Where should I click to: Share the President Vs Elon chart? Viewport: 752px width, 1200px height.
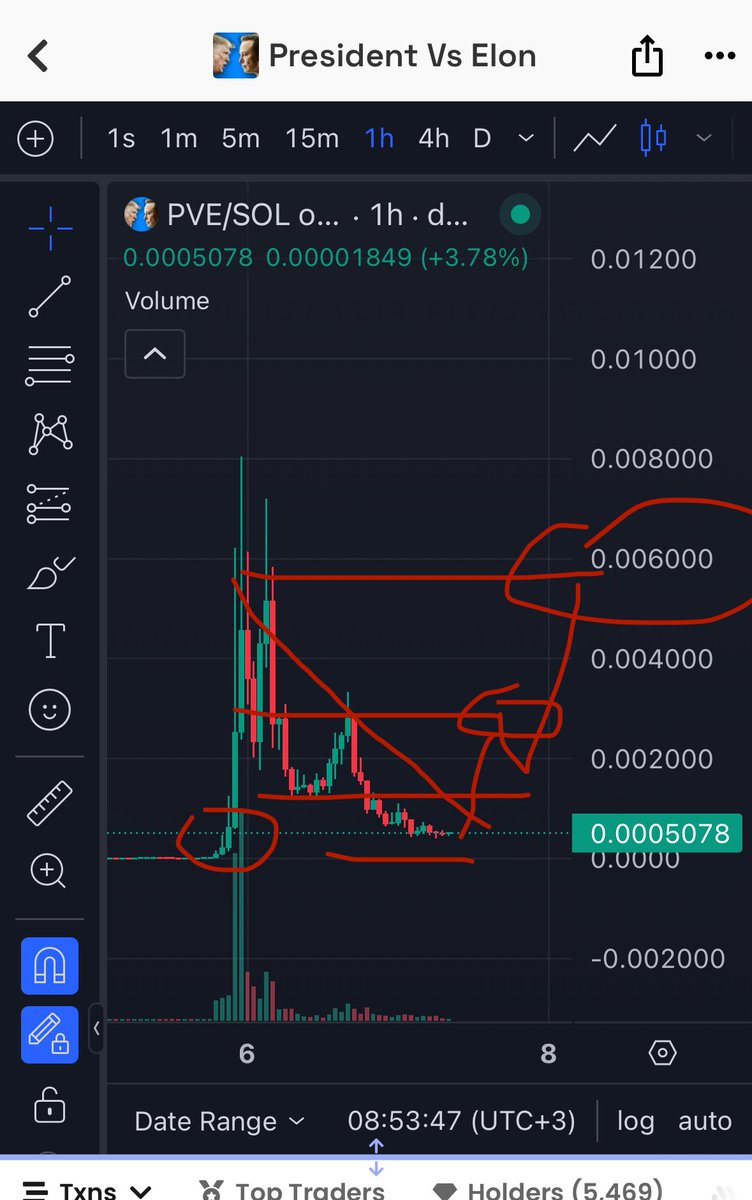pos(647,56)
